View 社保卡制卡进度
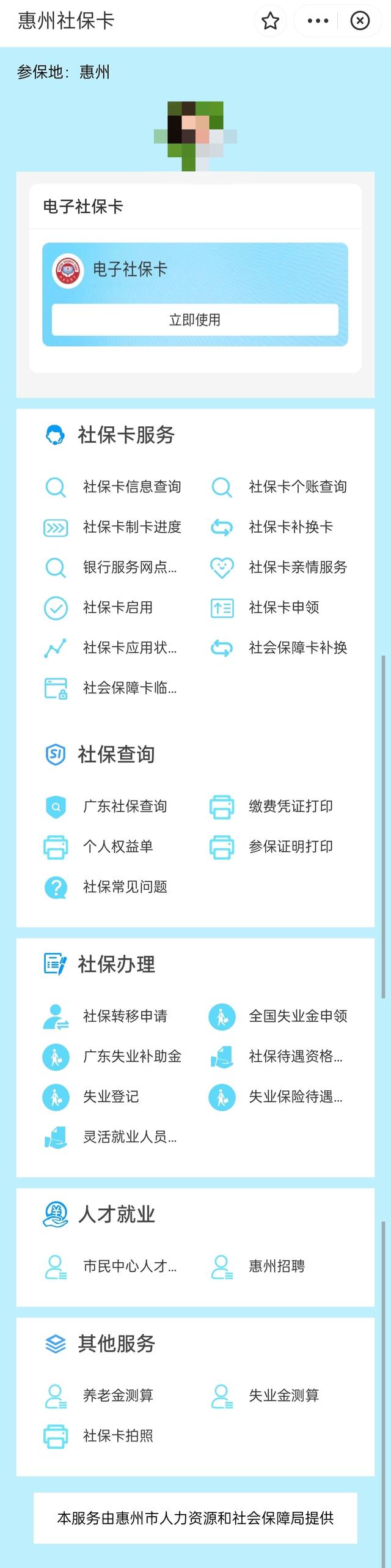Screen dimensions: 391x1568 [x=131, y=527]
